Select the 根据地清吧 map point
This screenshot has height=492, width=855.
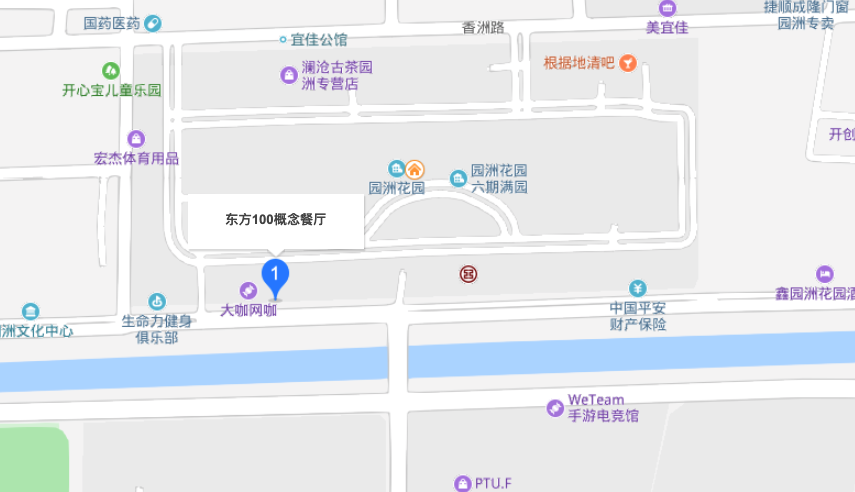[628, 62]
